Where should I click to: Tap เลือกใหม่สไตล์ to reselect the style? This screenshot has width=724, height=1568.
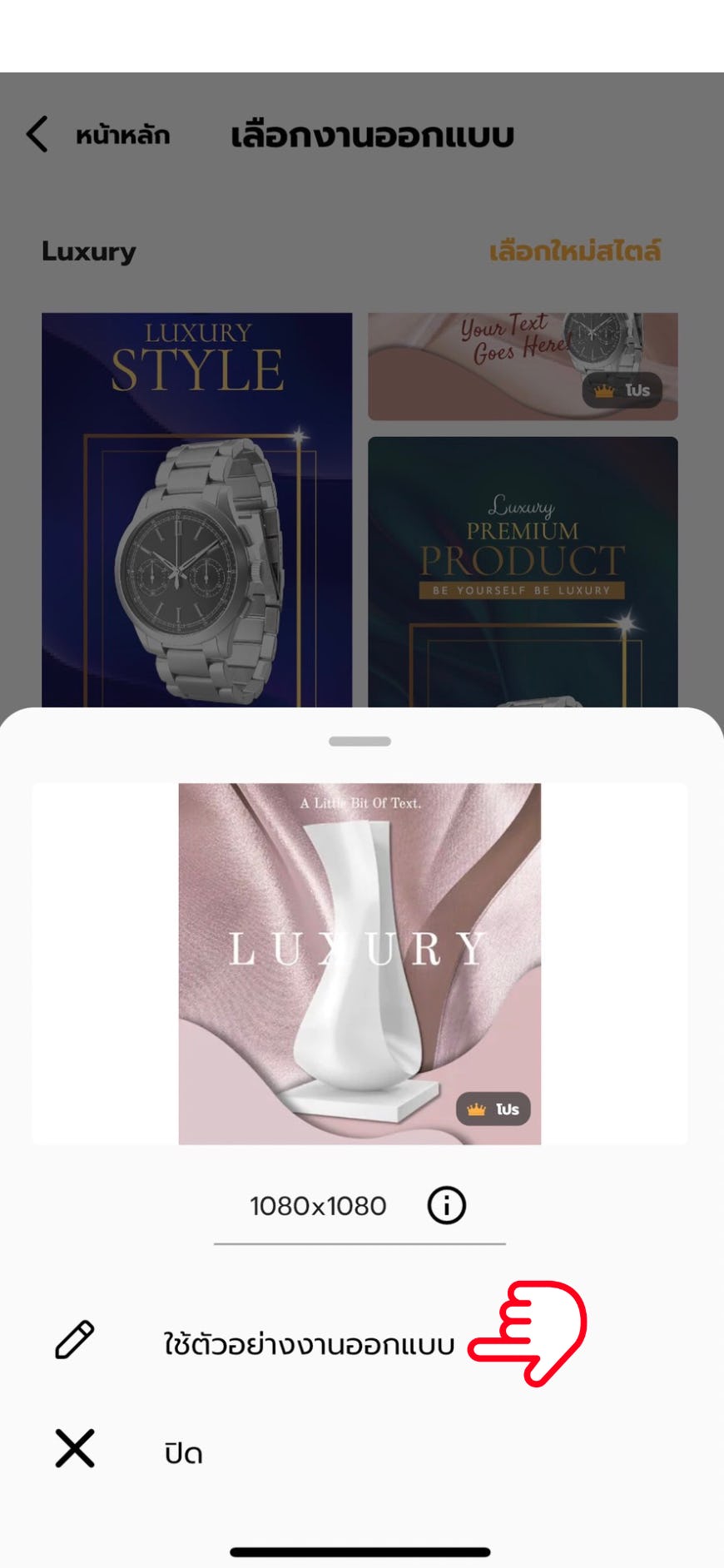(574, 251)
